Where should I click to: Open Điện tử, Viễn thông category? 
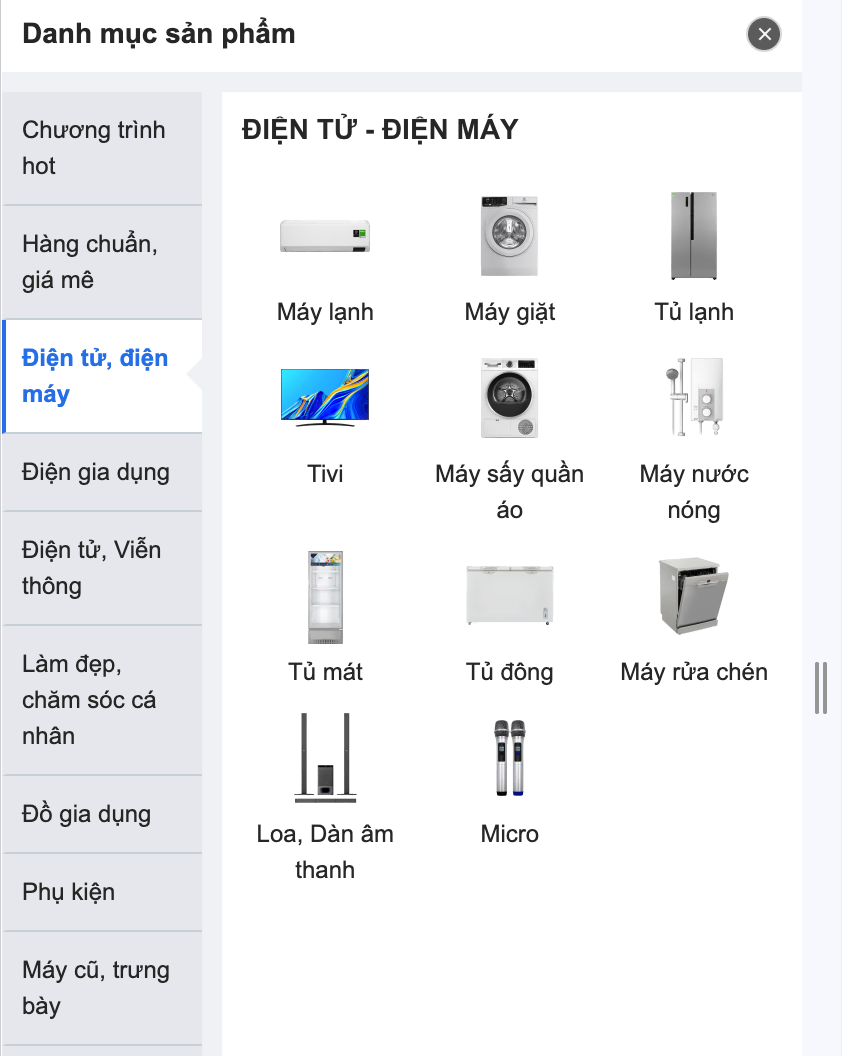tap(102, 568)
